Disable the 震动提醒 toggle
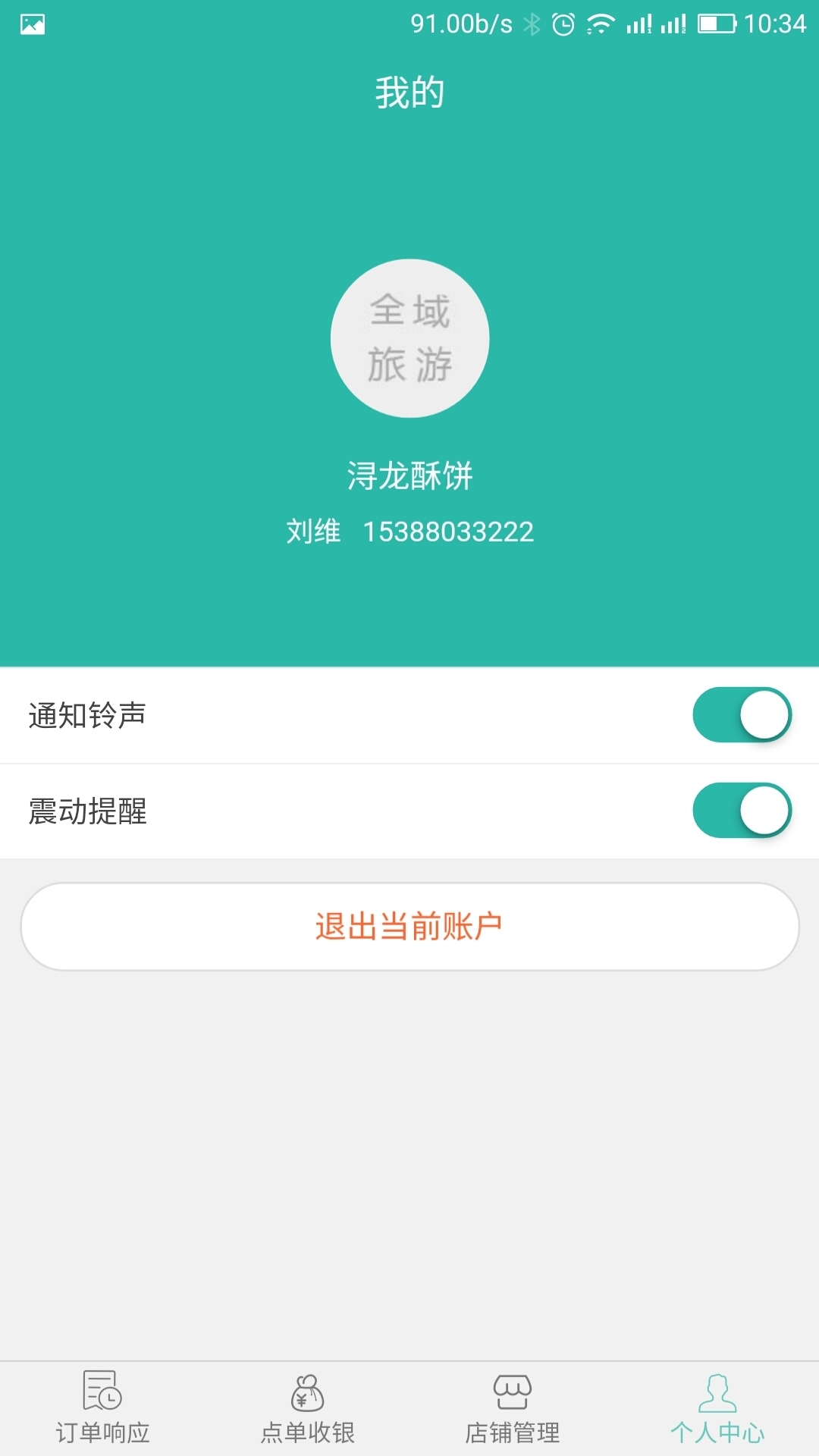This screenshot has height=1456, width=819. click(742, 811)
